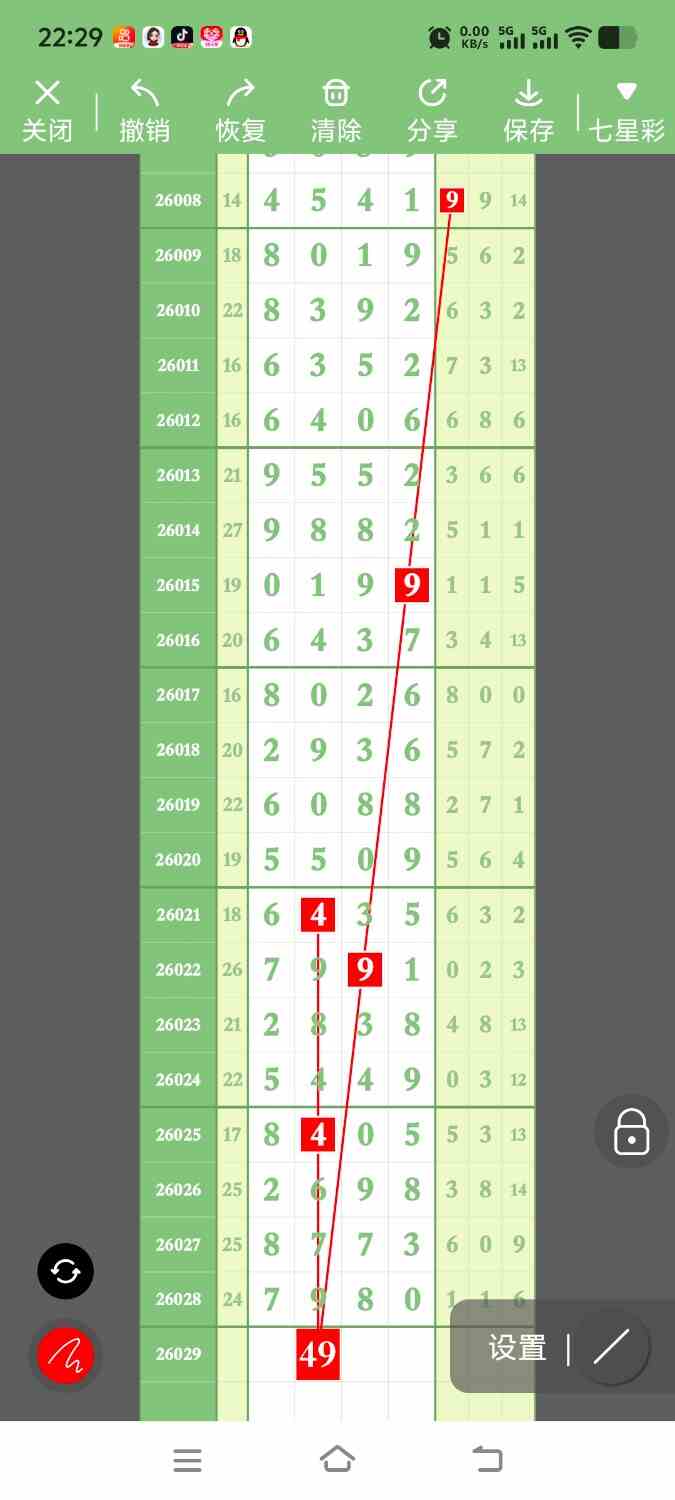Go back using system navigation bar
This screenshot has width=675, height=1500.
487,1459
